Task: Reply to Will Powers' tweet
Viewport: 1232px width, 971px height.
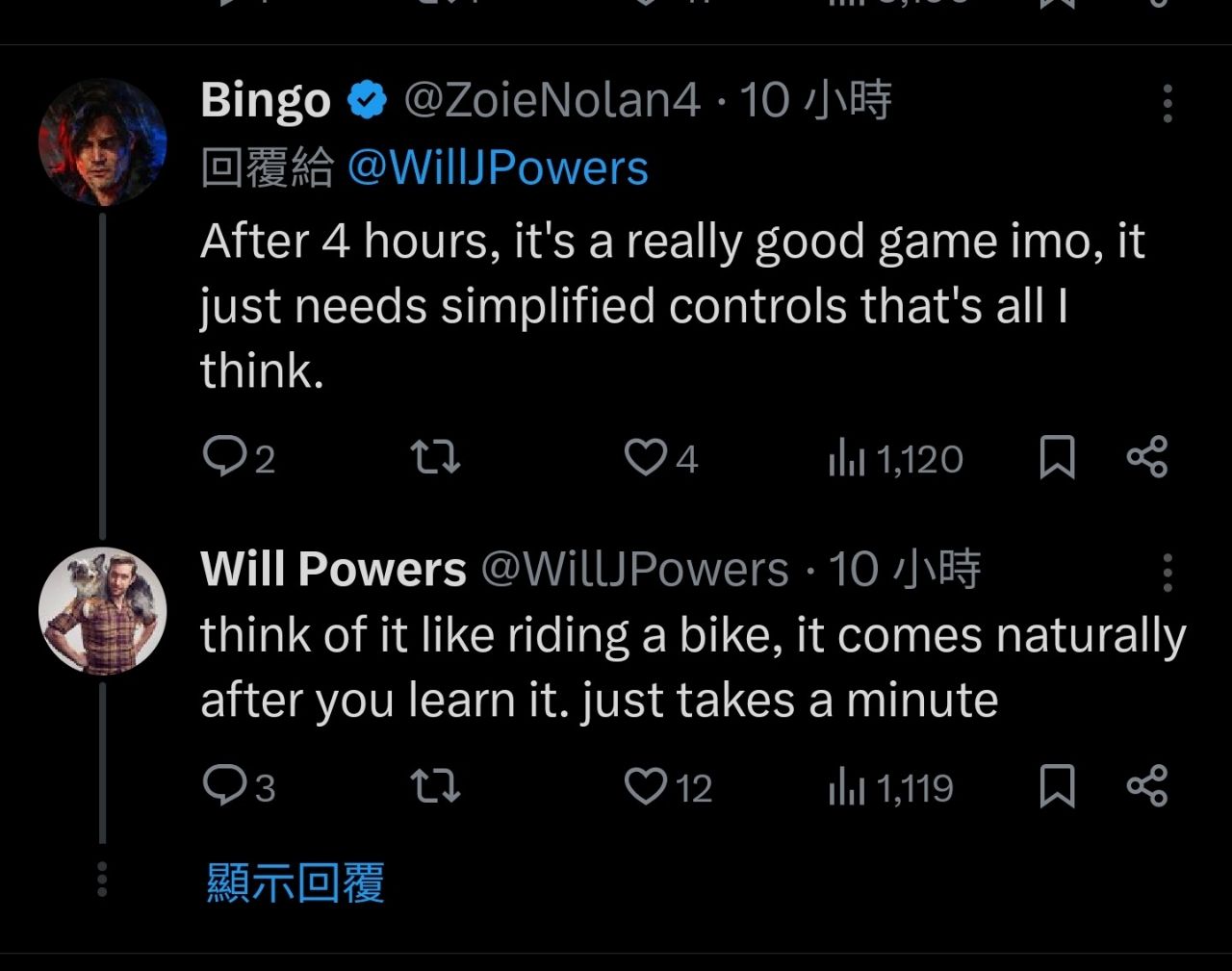Action: [223, 786]
